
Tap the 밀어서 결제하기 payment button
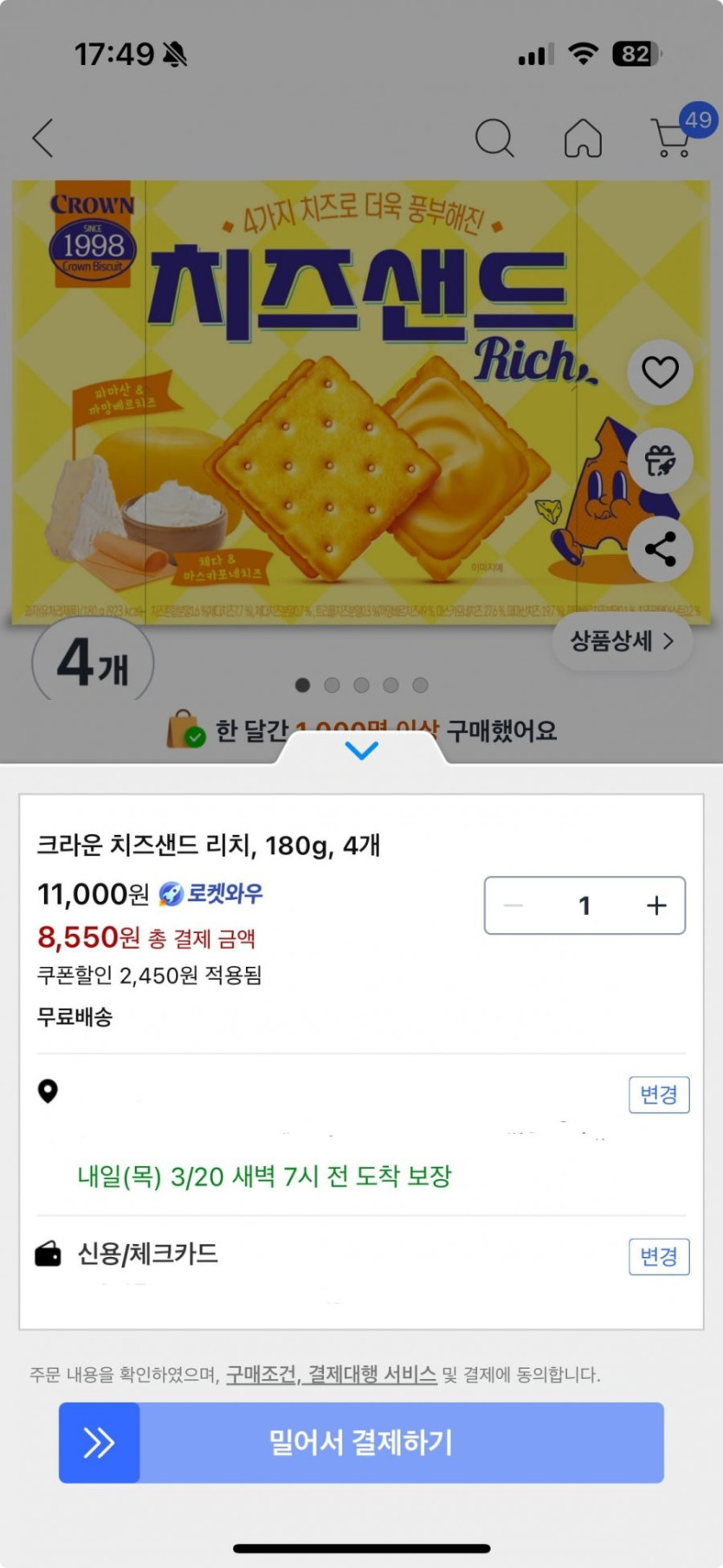click(x=361, y=1442)
